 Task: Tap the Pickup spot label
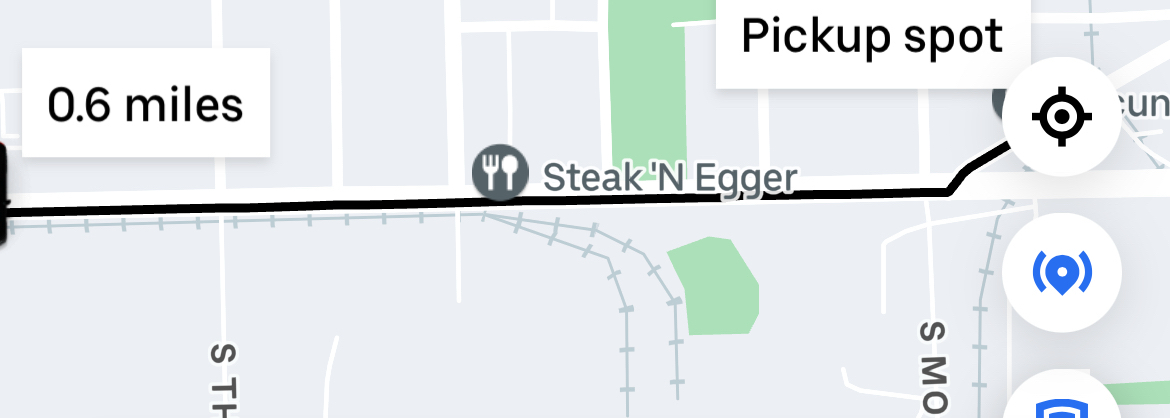point(872,38)
